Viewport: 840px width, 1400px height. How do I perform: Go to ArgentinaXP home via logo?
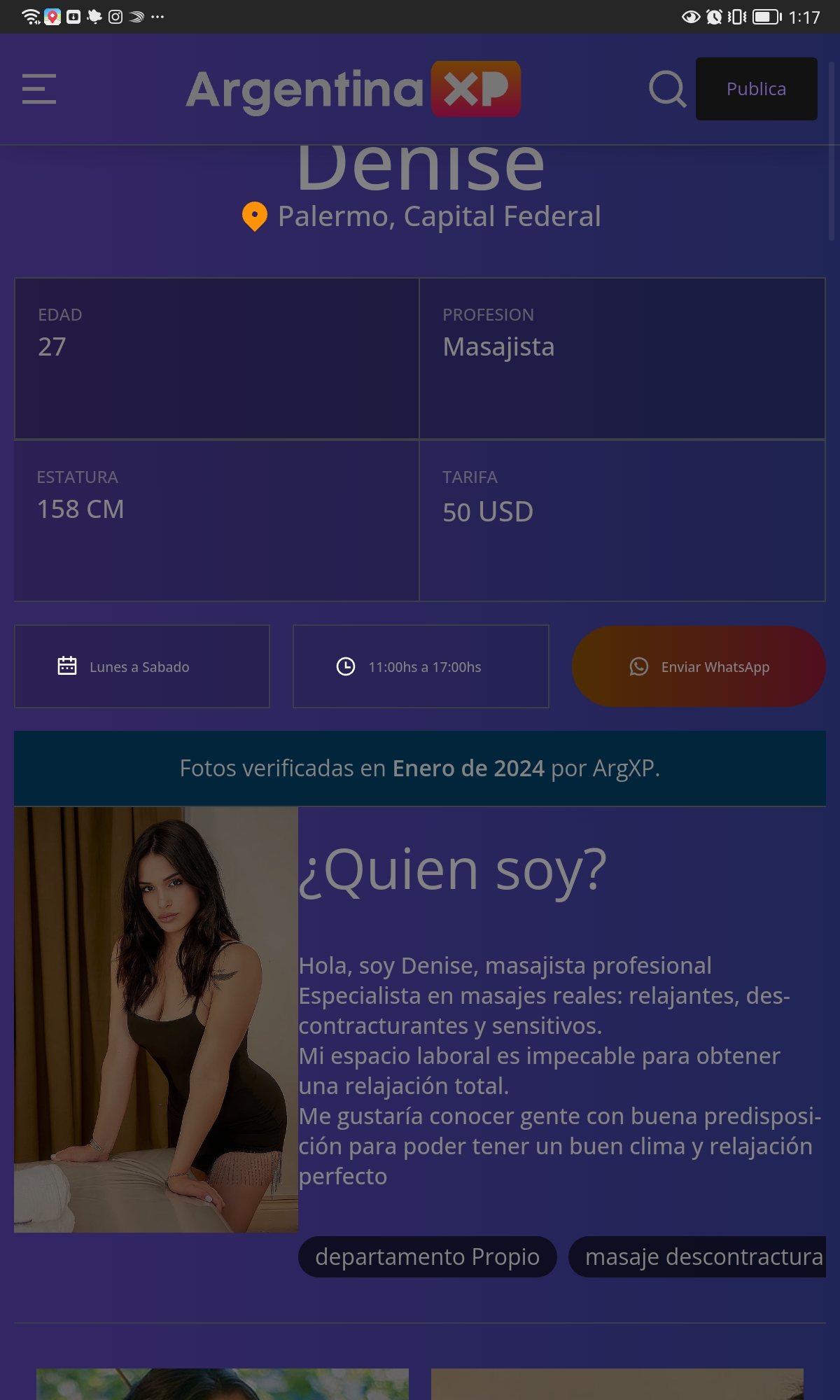353,90
